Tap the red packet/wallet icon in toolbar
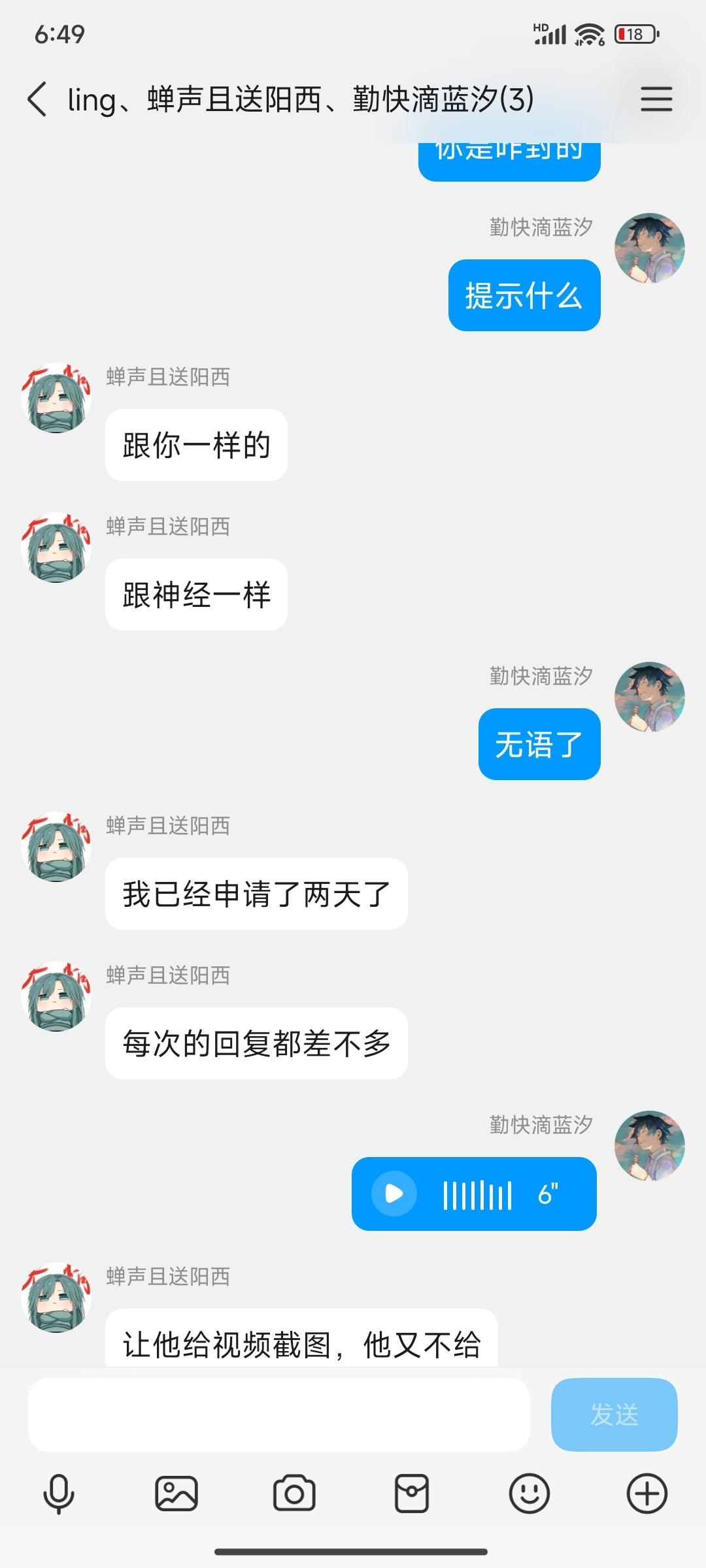Image resolution: width=706 pixels, height=1568 pixels. pos(412,1492)
